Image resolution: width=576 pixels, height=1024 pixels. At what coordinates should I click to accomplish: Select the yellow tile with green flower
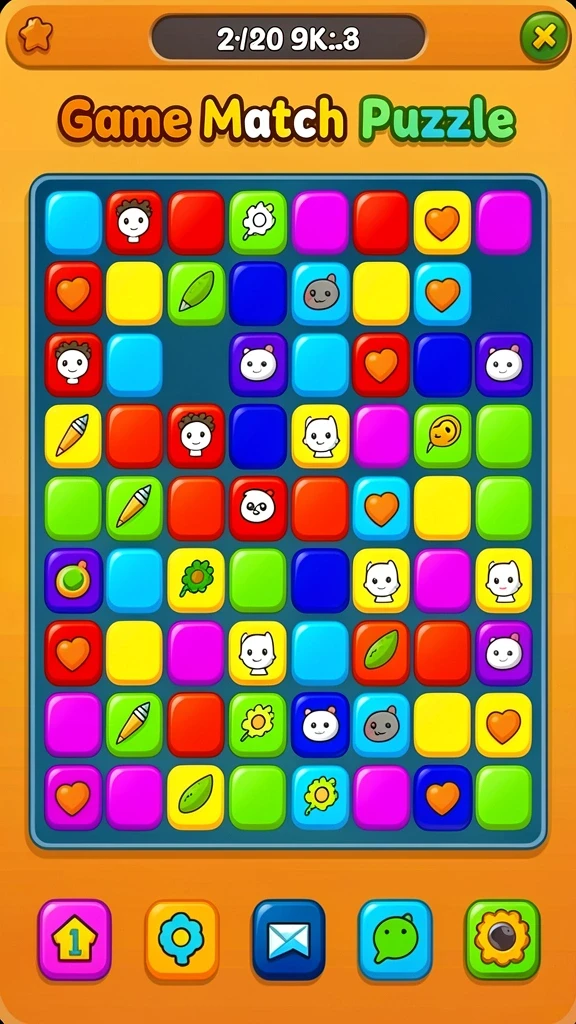pyautogui.click(x=196, y=580)
